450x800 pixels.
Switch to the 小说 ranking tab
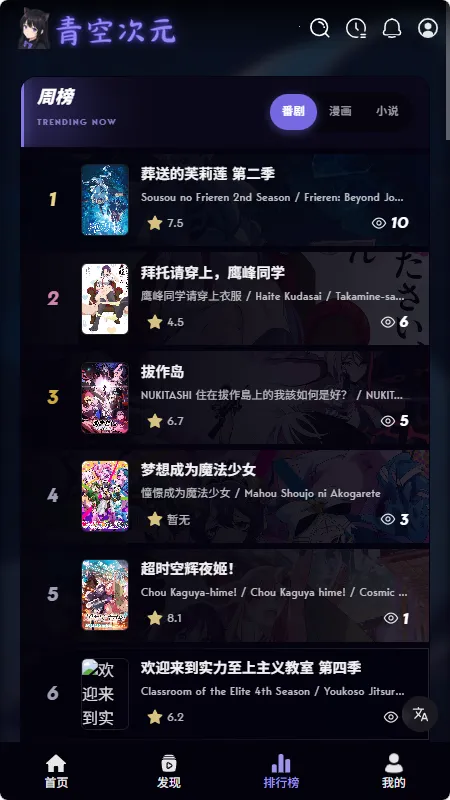pyautogui.click(x=387, y=111)
